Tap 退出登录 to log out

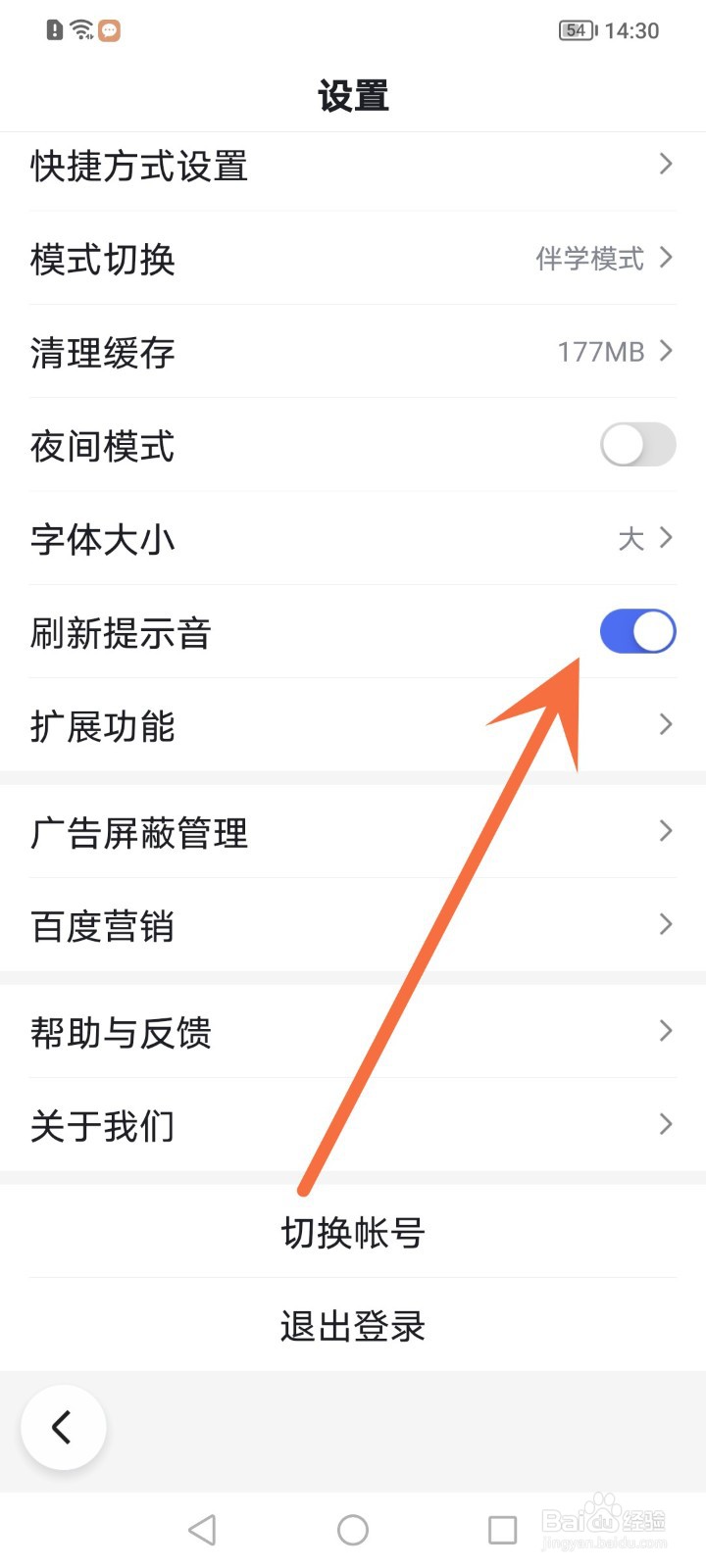point(353,1327)
